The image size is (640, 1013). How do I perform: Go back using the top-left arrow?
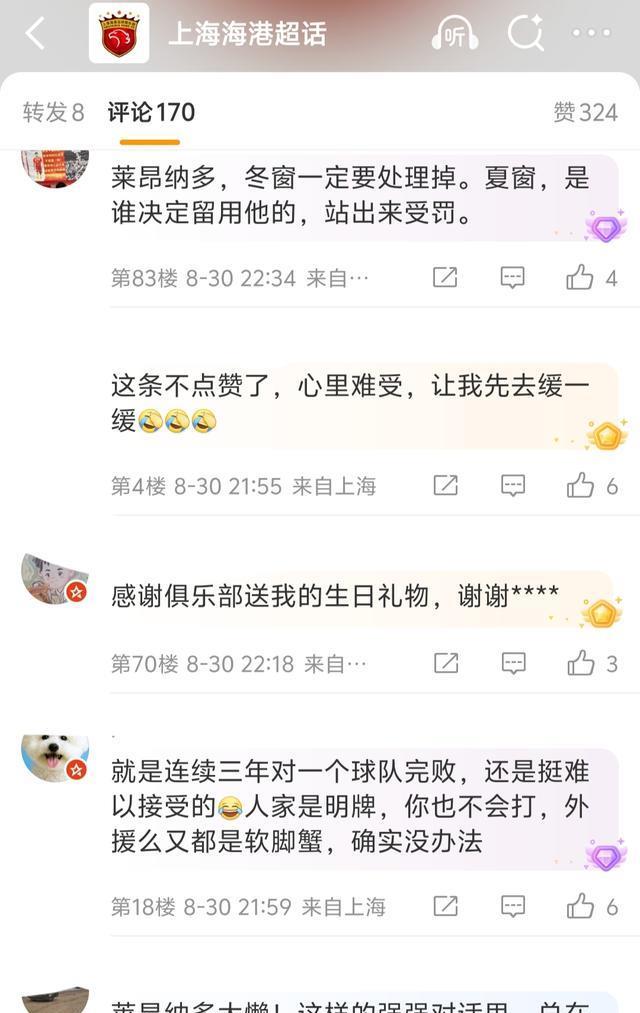click(35, 33)
